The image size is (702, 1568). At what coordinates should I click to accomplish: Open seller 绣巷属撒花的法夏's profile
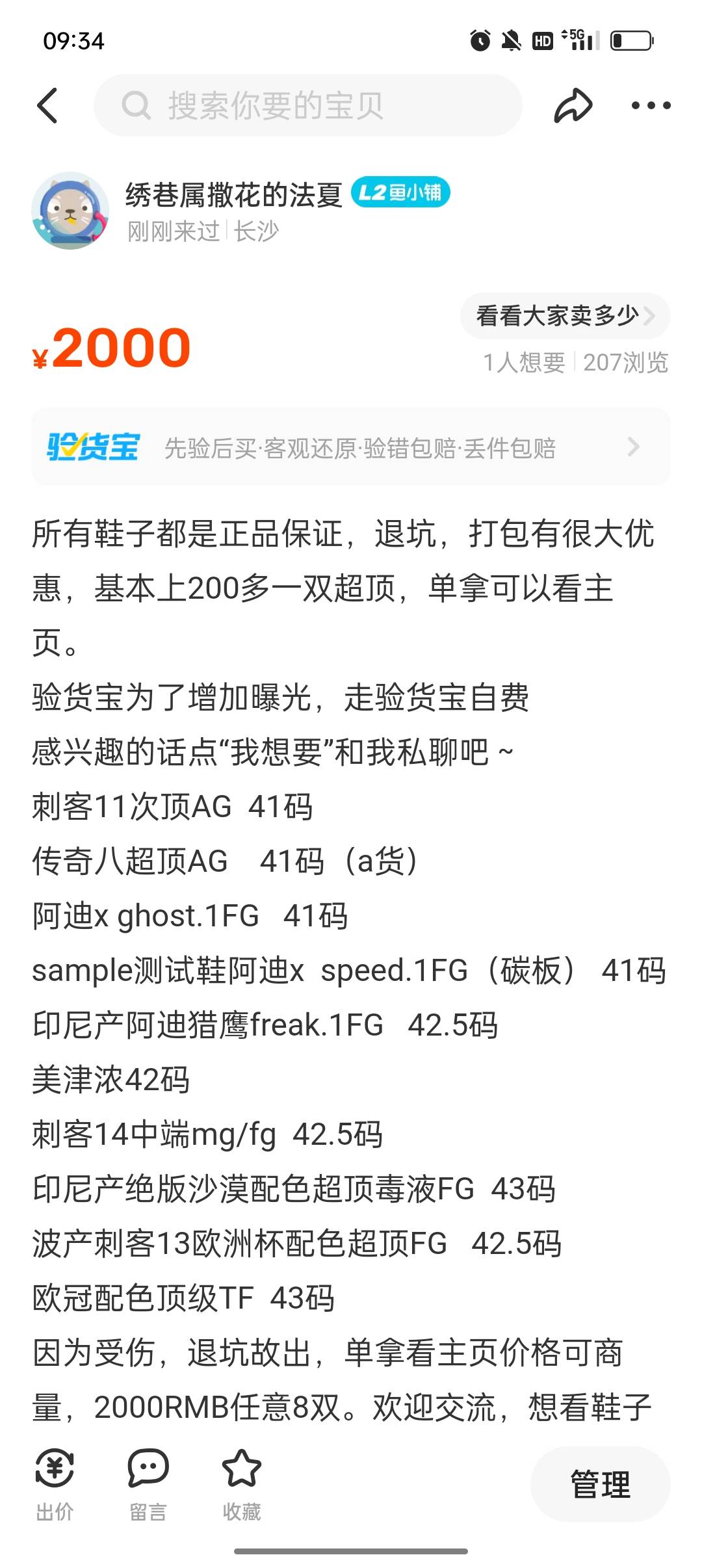pyautogui.click(x=233, y=194)
